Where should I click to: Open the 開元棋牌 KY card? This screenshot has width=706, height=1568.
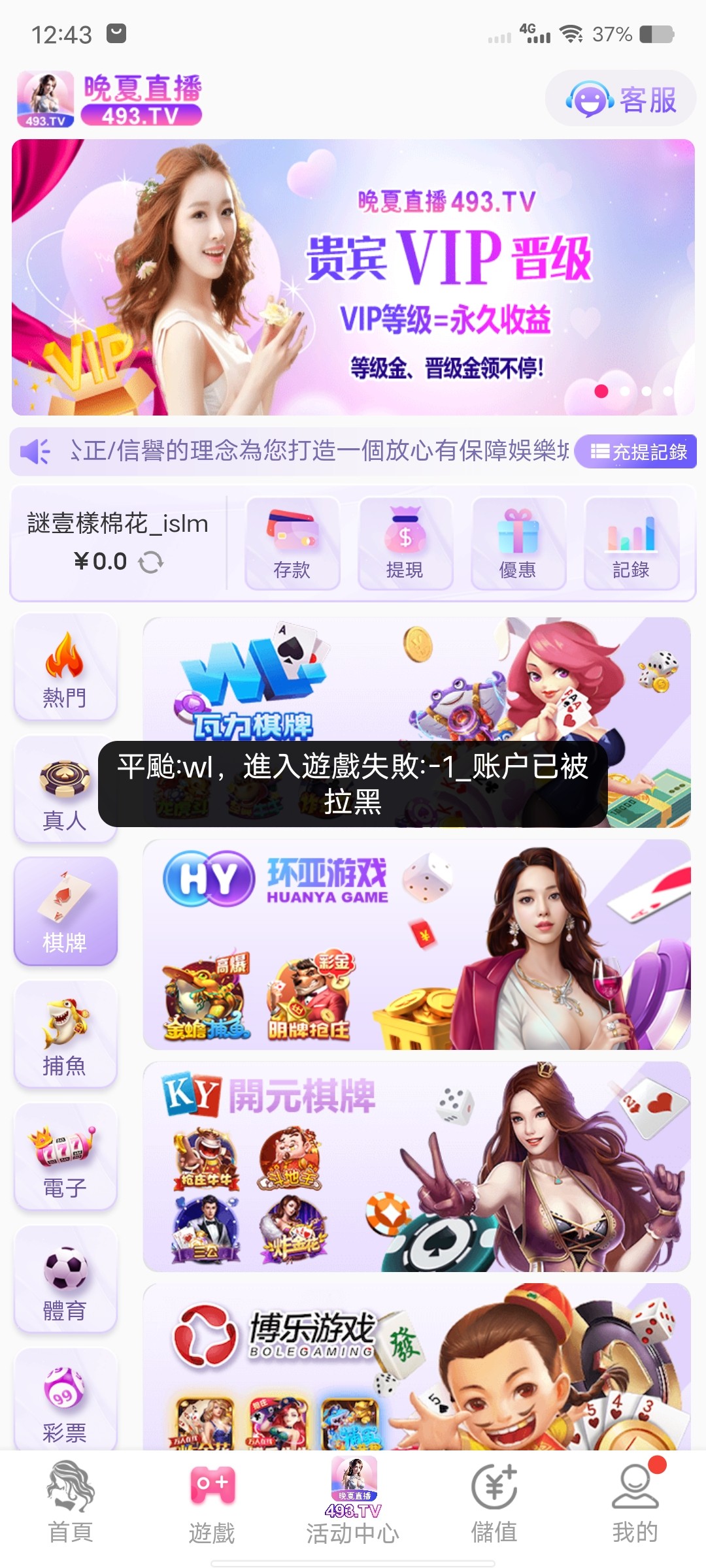coord(416,1167)
